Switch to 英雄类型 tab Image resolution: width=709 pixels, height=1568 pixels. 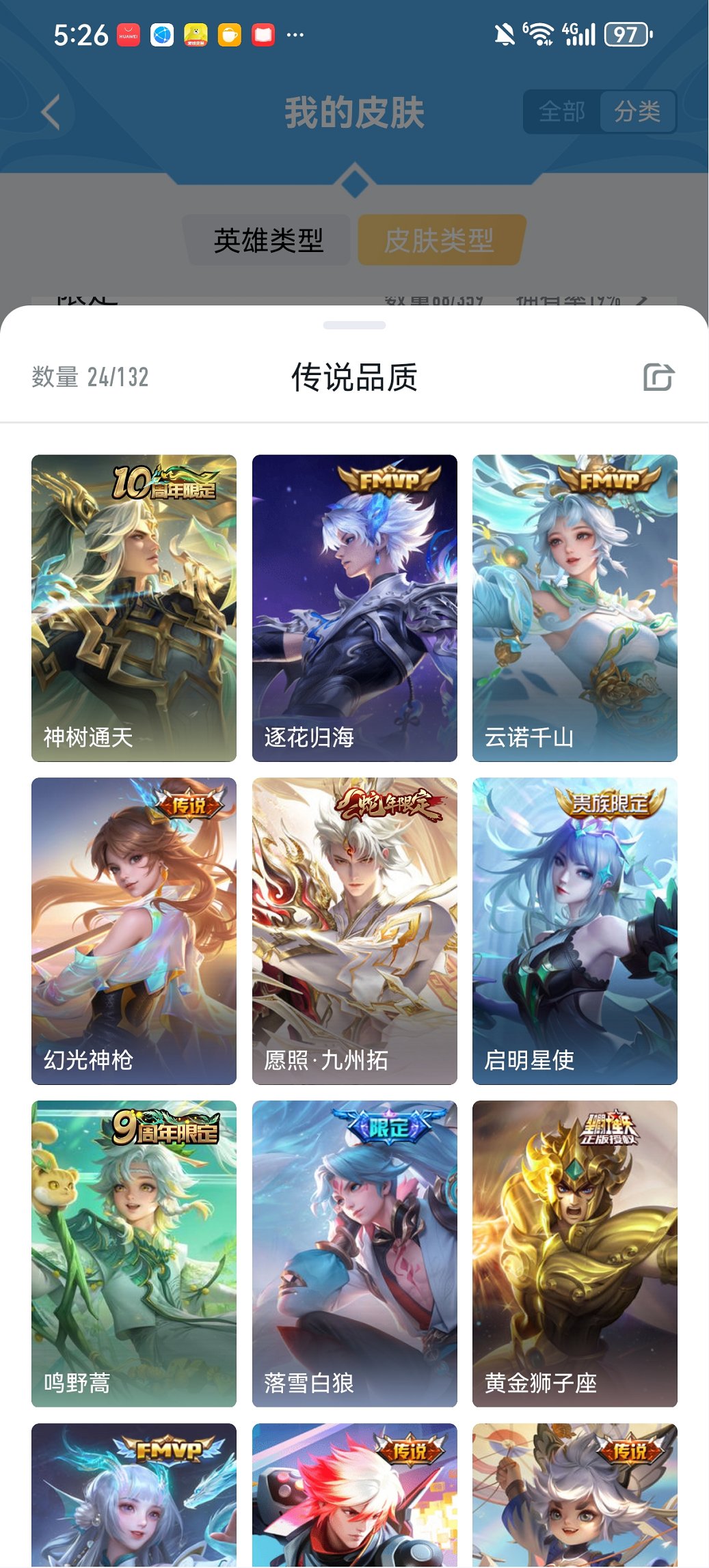[268, 240]
